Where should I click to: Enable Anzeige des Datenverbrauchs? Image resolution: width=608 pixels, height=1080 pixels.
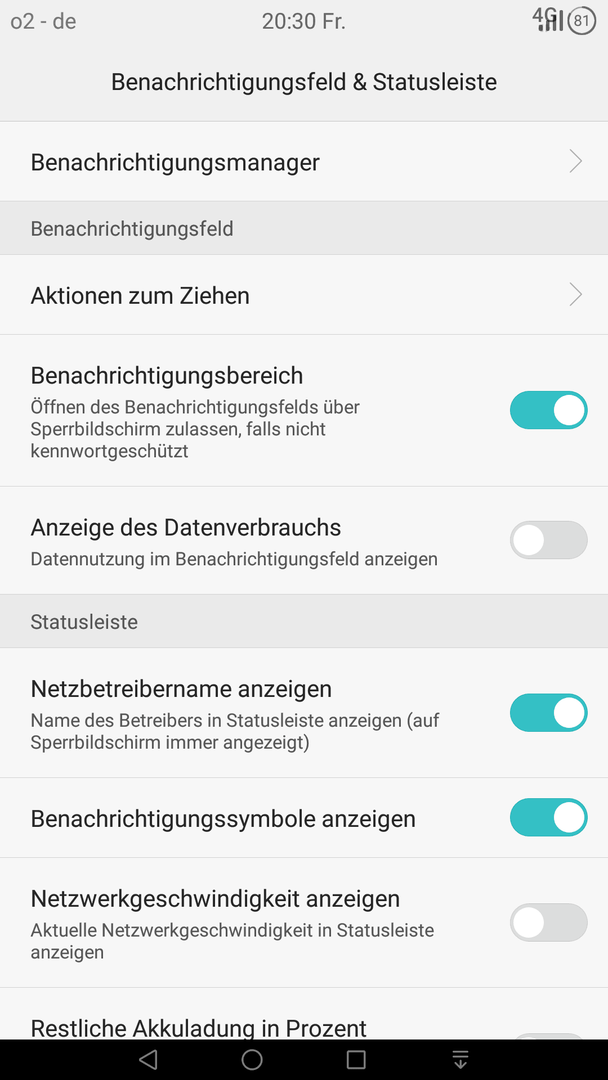pyautogui.click(x=548, y=540)
